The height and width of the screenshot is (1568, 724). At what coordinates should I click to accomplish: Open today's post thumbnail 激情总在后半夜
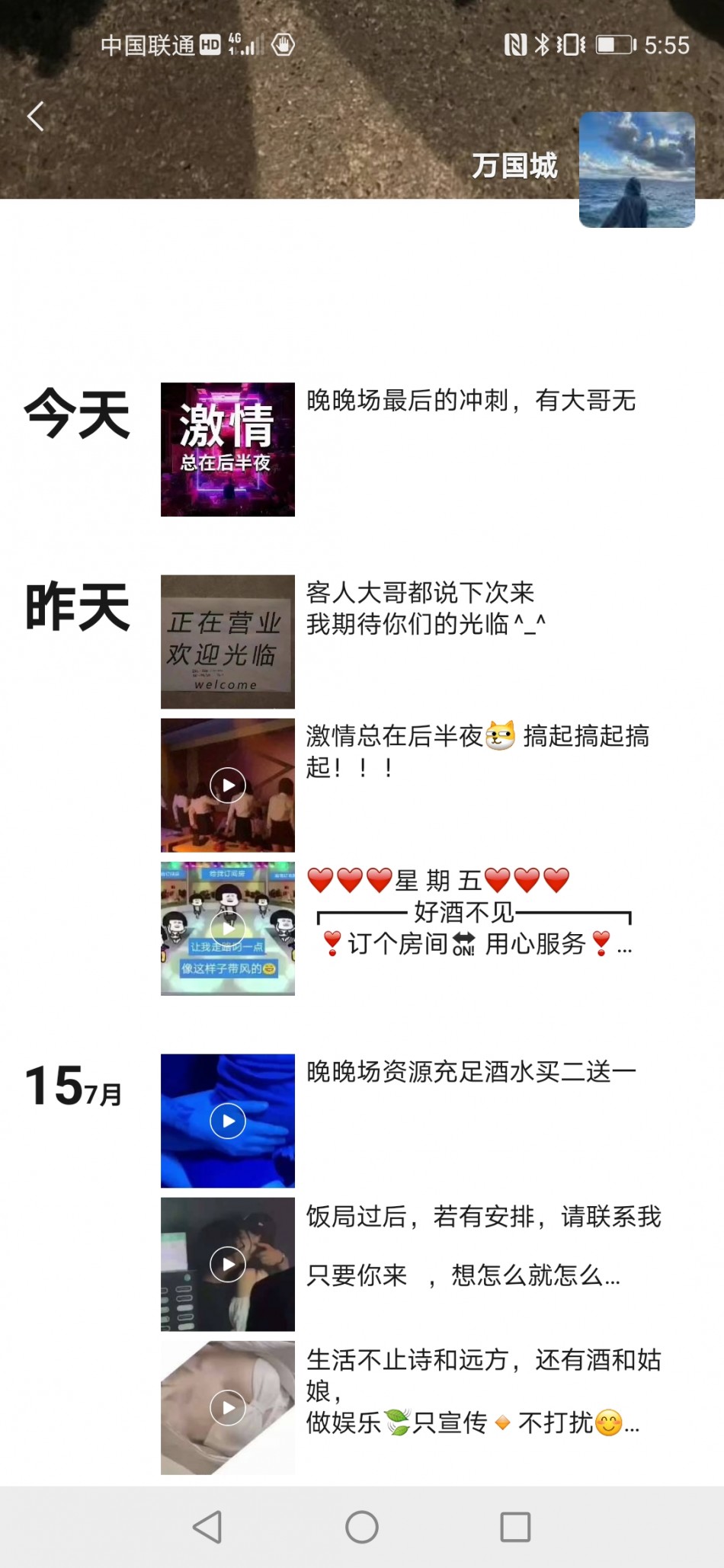227,450
